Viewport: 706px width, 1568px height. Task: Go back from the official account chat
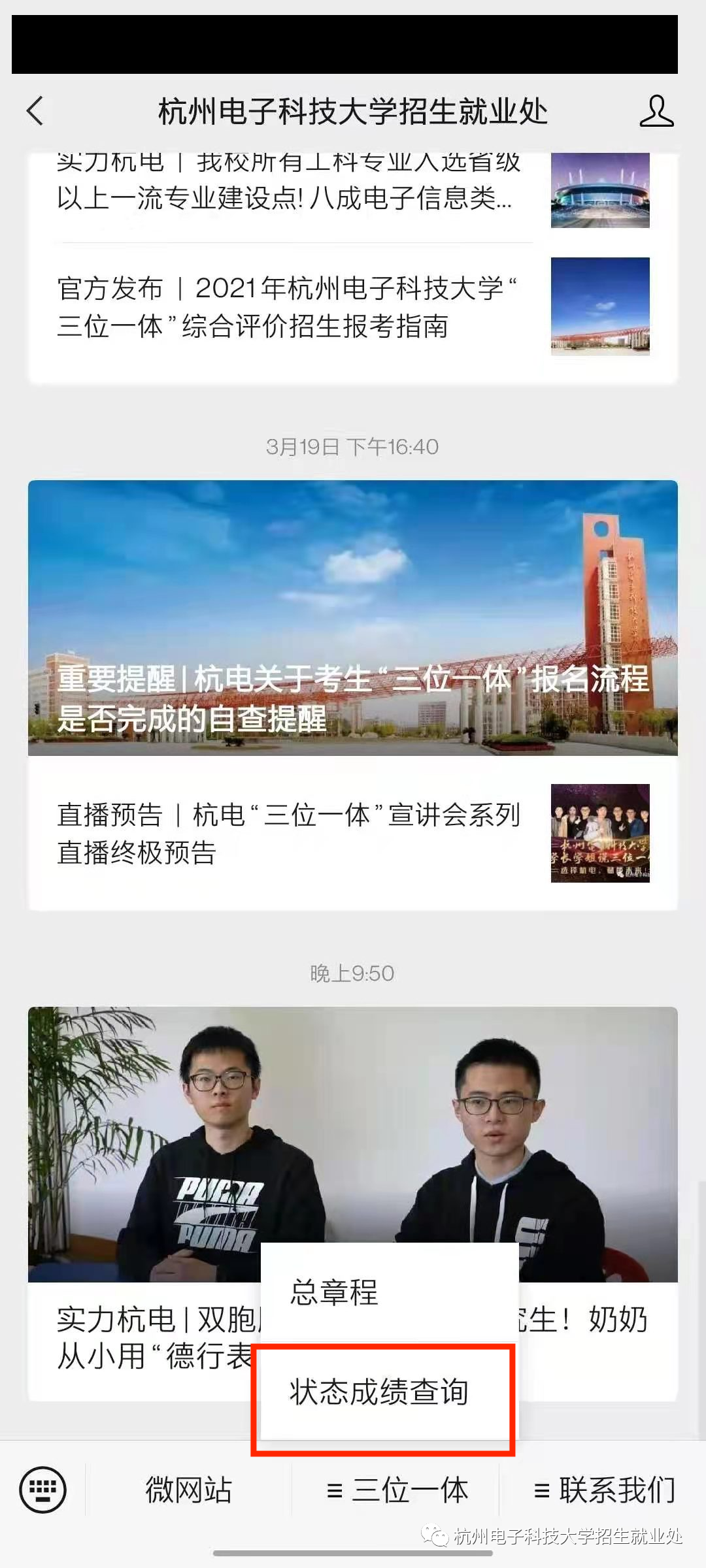36,111
